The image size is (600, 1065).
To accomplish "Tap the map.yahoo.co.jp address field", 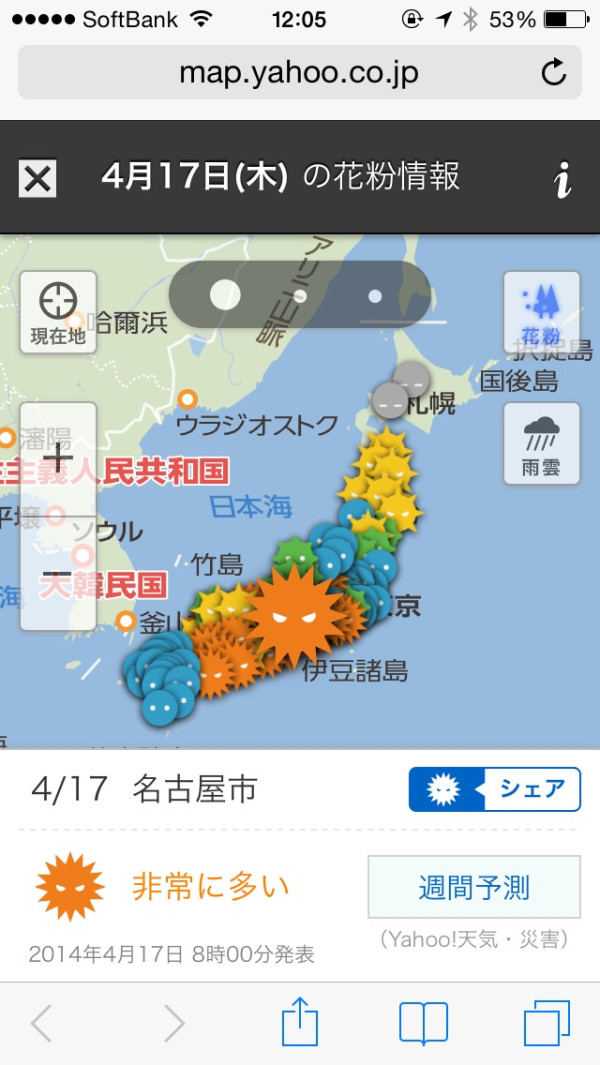I will click(300, 73).
